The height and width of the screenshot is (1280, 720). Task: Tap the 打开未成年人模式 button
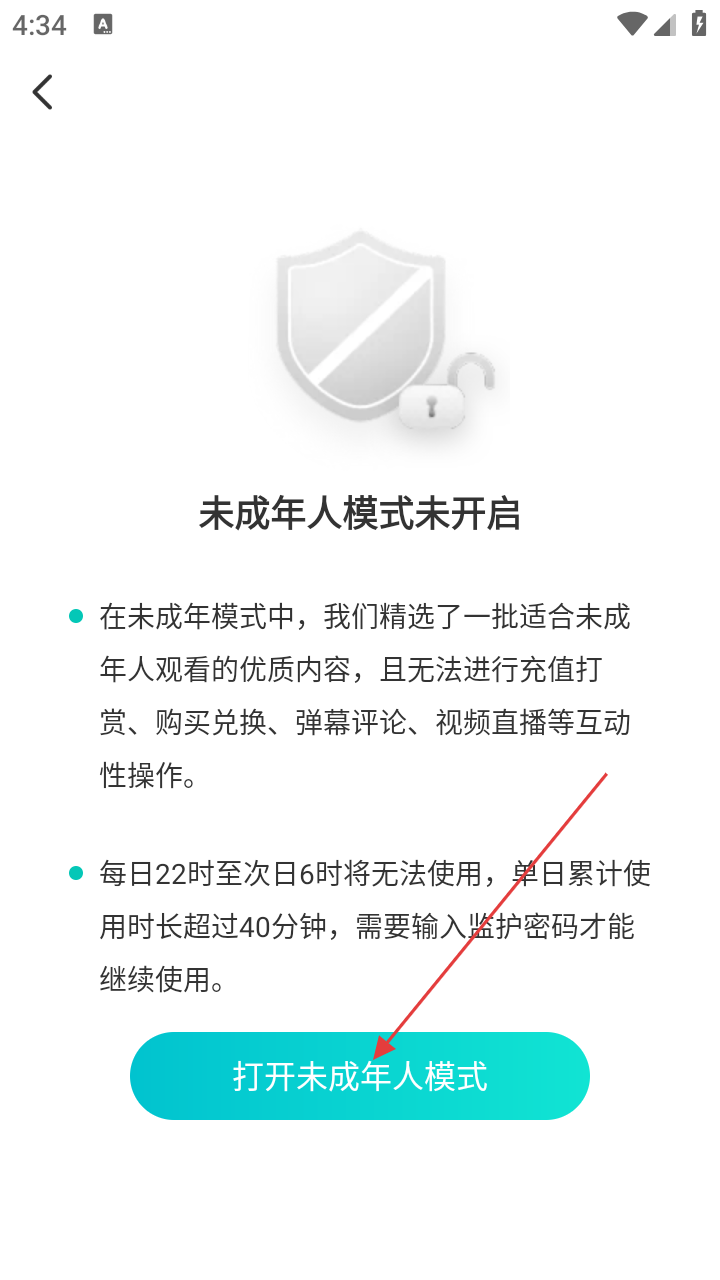360,1076
